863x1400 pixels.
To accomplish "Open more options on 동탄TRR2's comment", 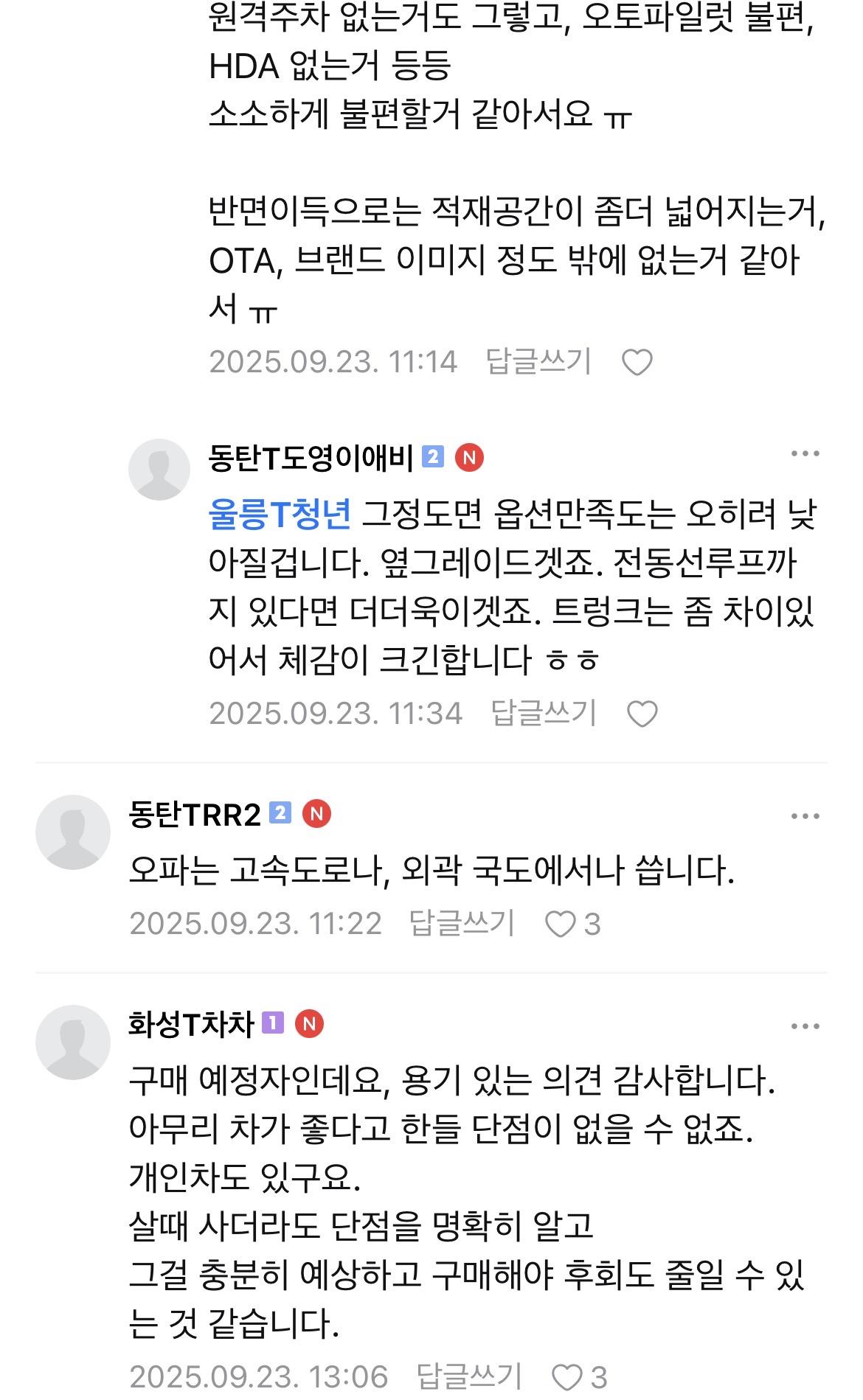I will coord(805,816).
